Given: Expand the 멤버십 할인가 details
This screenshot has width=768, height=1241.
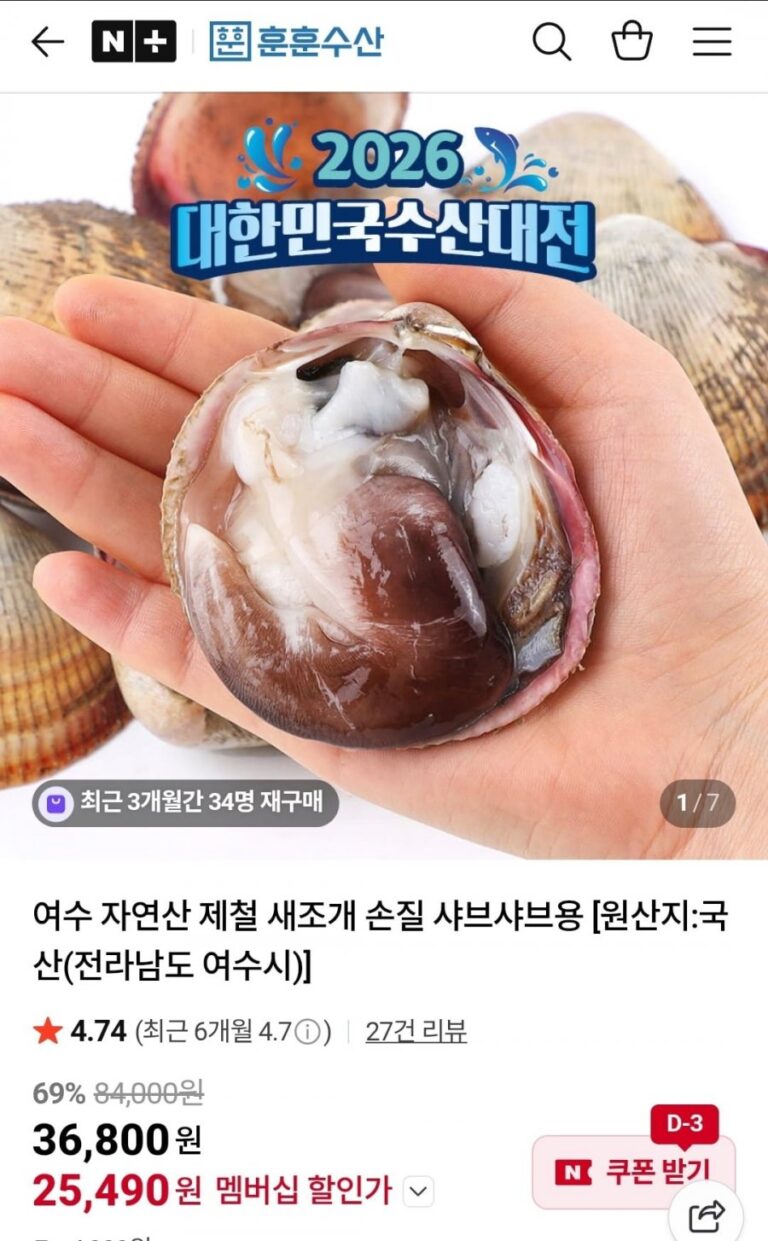Looking at the screenshot, I should pos(419,1191).
